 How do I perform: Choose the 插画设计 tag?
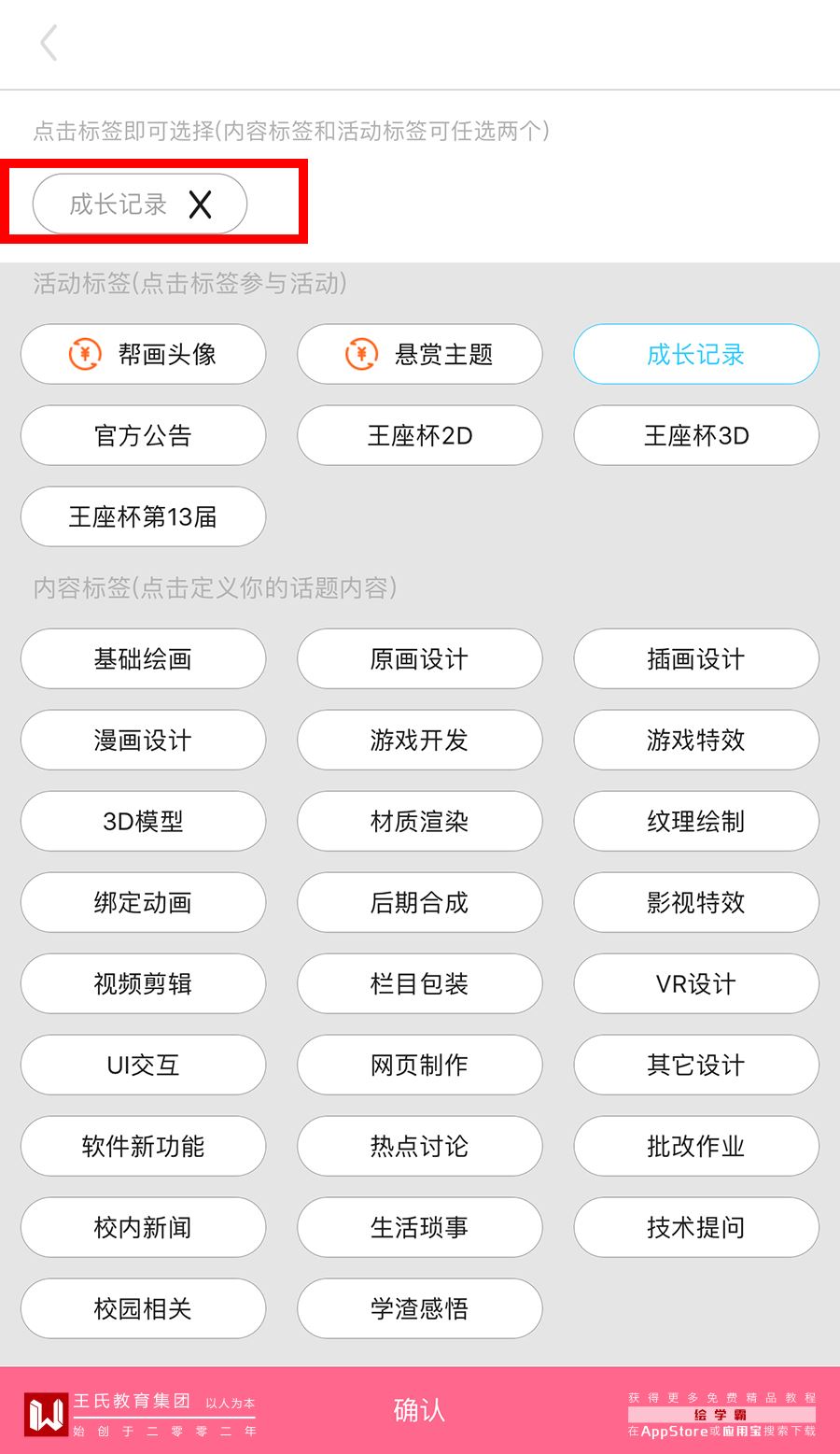pyautogui.click(x=696, y=659)
